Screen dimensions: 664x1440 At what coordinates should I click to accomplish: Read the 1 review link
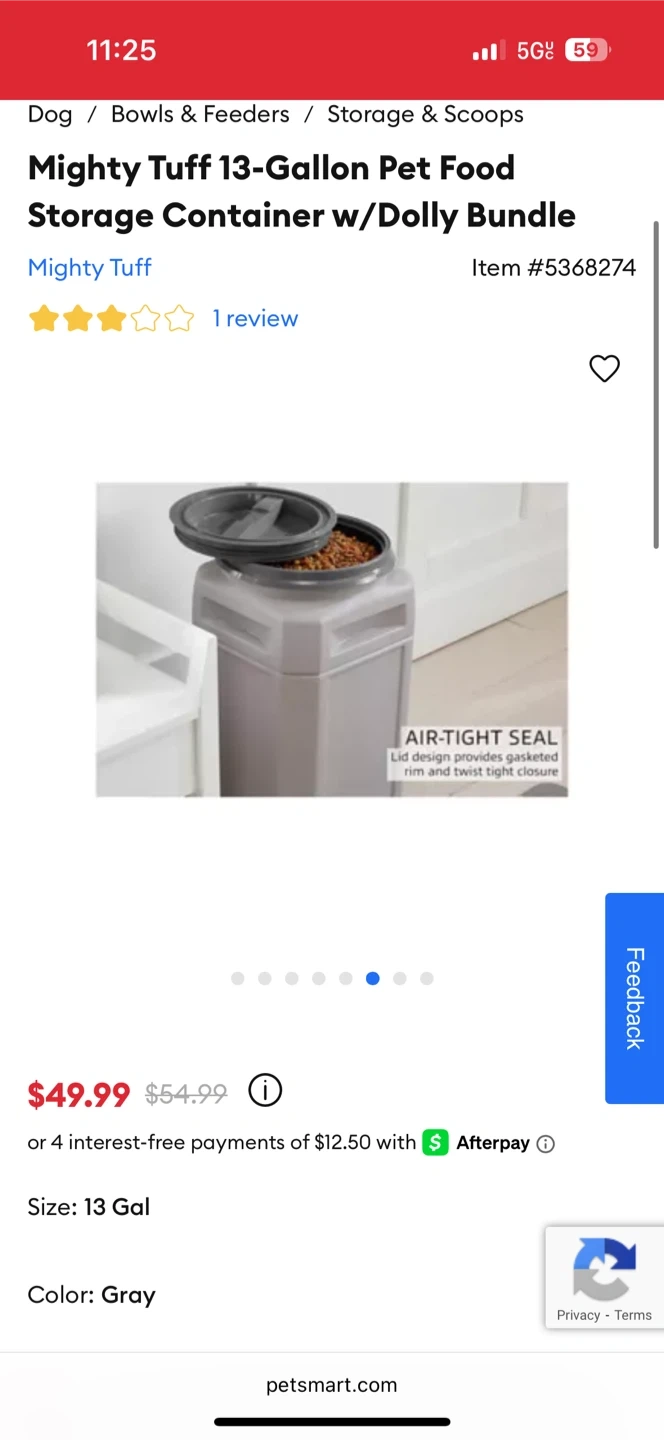255,319
